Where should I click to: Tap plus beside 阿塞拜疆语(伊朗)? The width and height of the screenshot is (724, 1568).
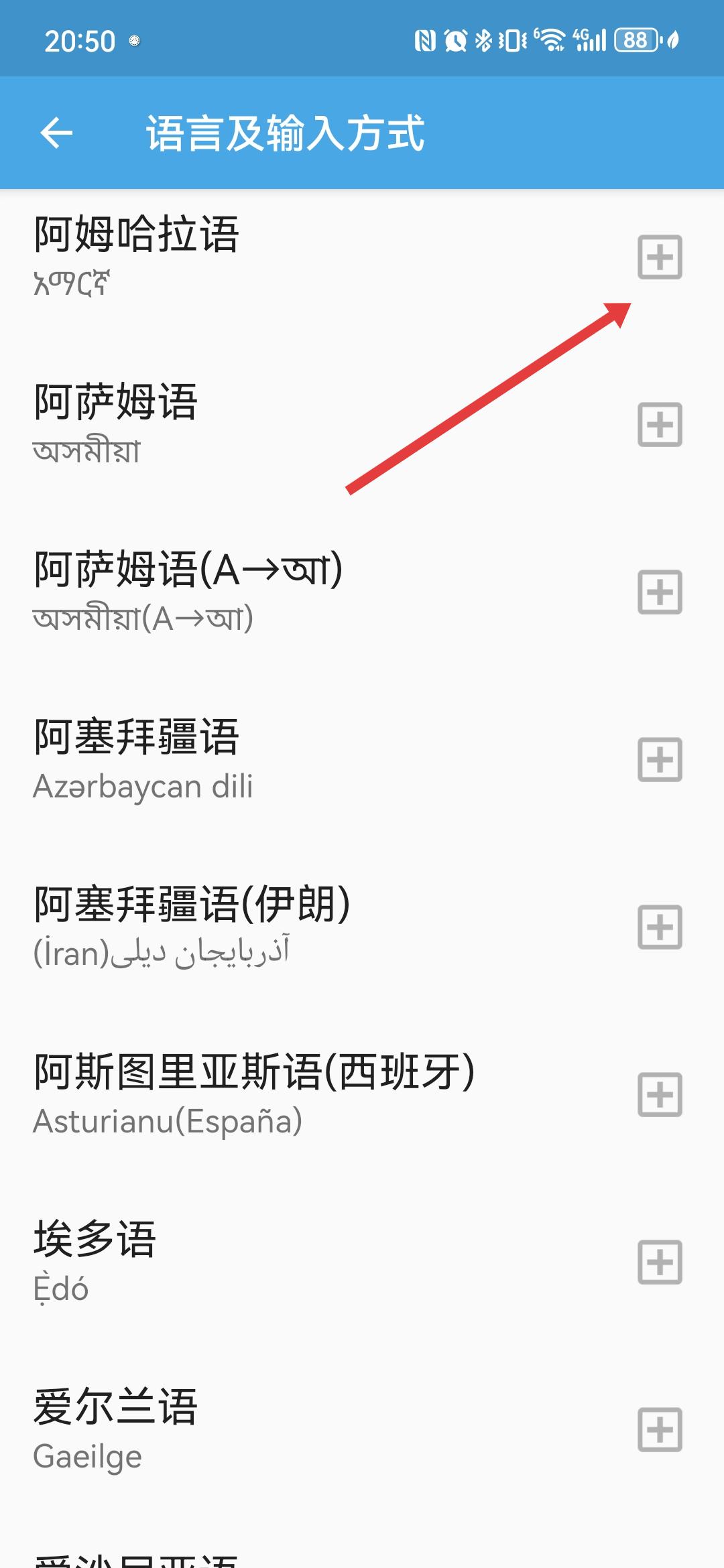click(x=660, y=927)
